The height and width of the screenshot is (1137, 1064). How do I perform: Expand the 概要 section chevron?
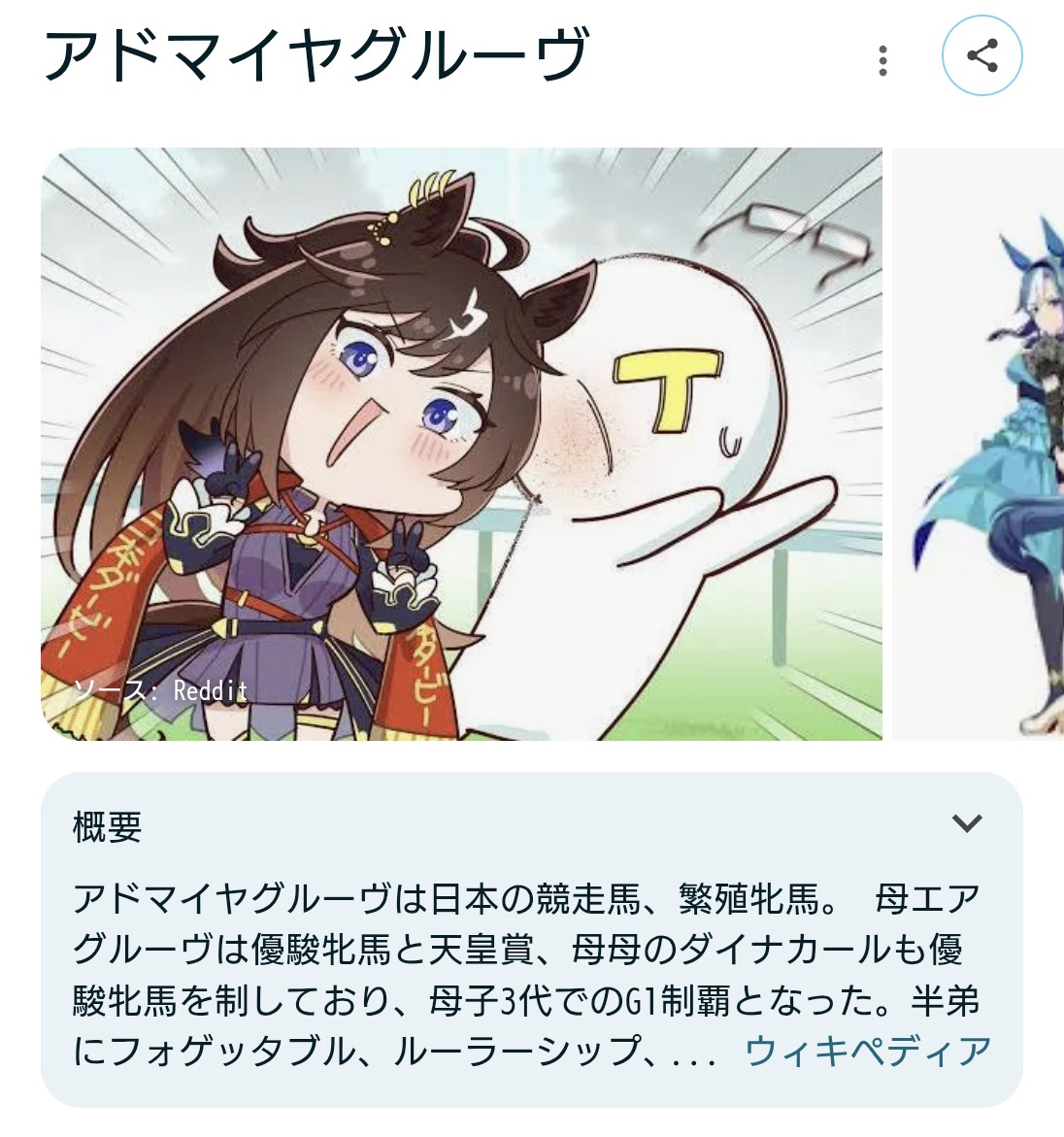967,824
